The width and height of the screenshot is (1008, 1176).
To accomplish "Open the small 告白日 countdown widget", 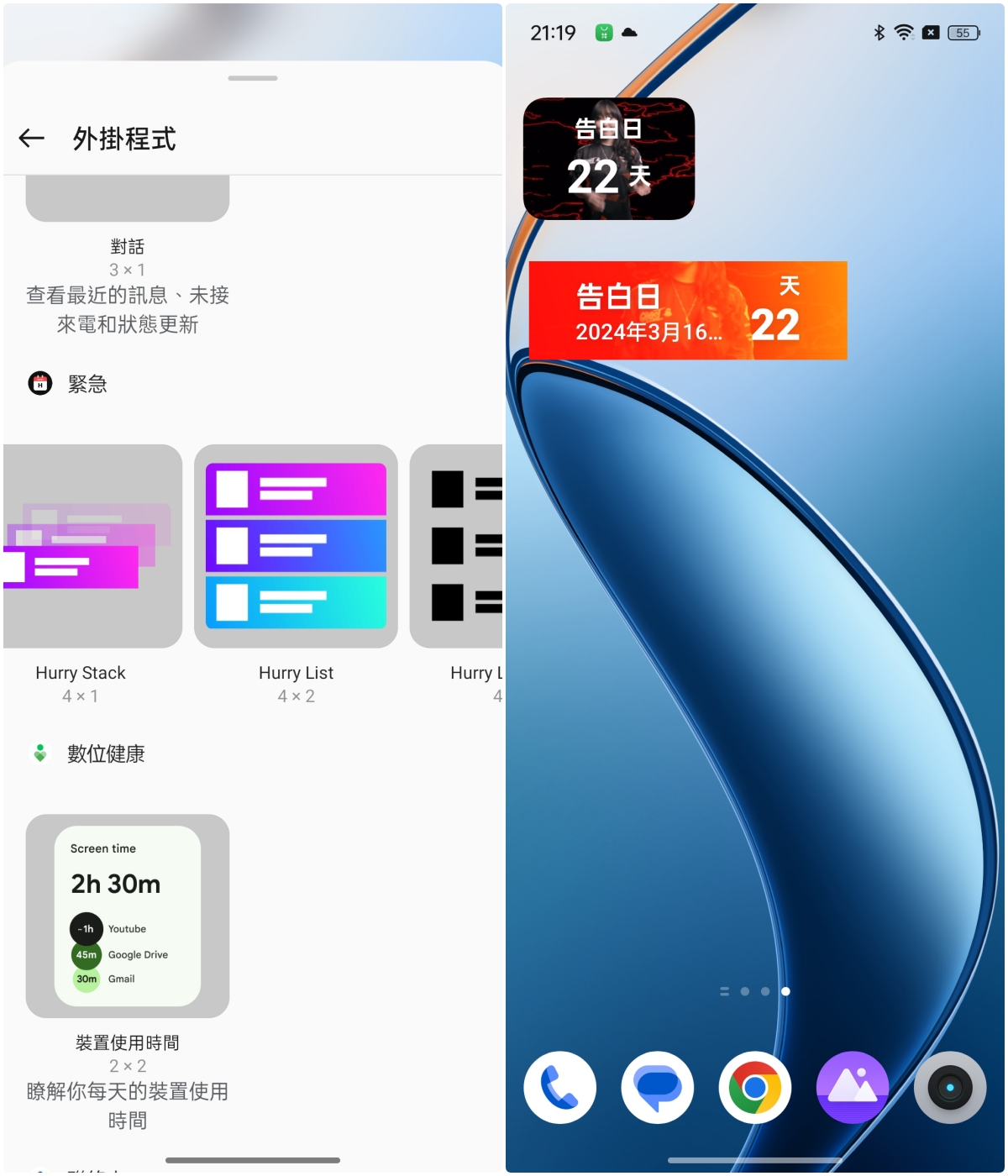I will point(608,159).
